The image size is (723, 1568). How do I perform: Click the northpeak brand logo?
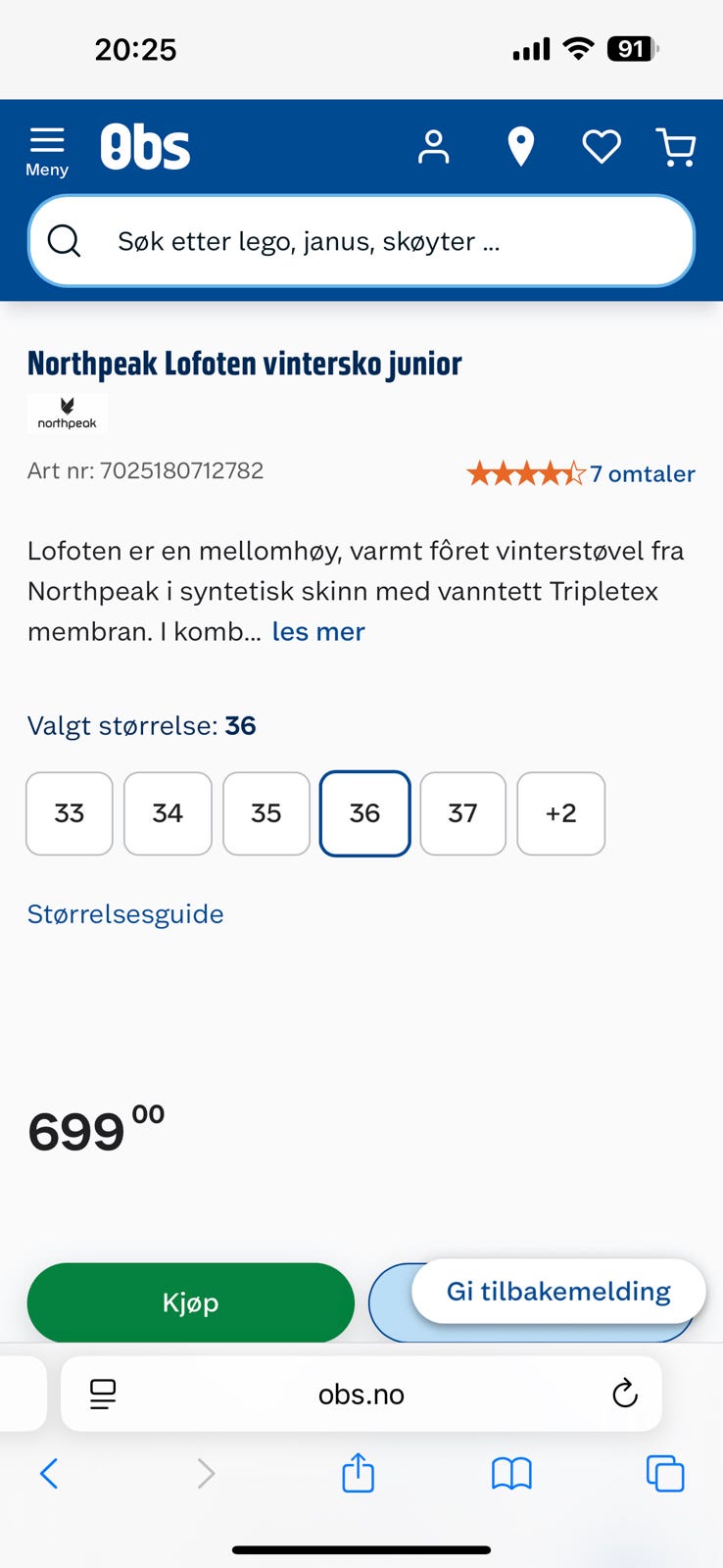pos(66,413)
